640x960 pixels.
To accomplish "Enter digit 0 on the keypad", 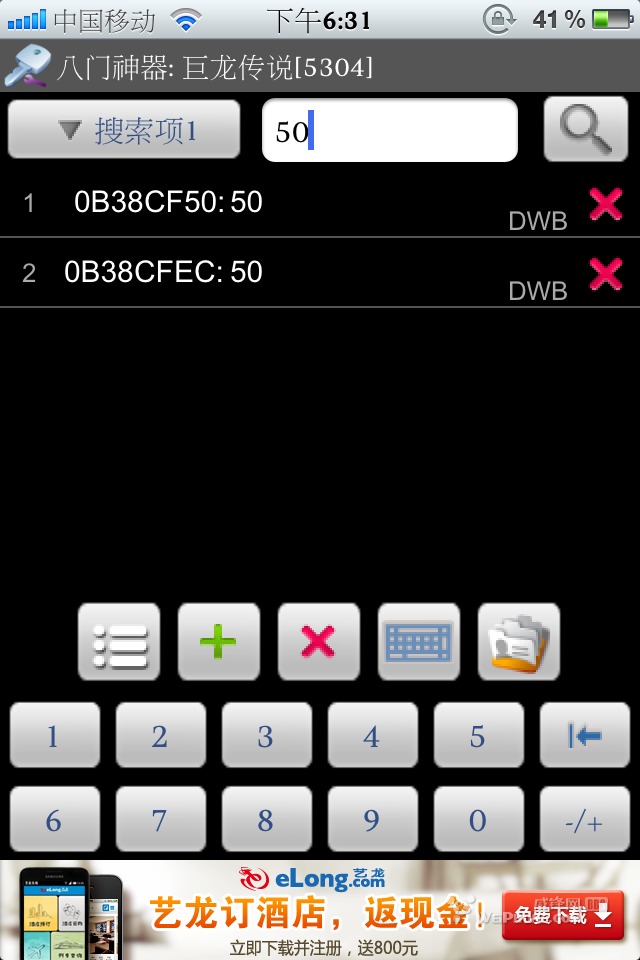I will [477, 820].
